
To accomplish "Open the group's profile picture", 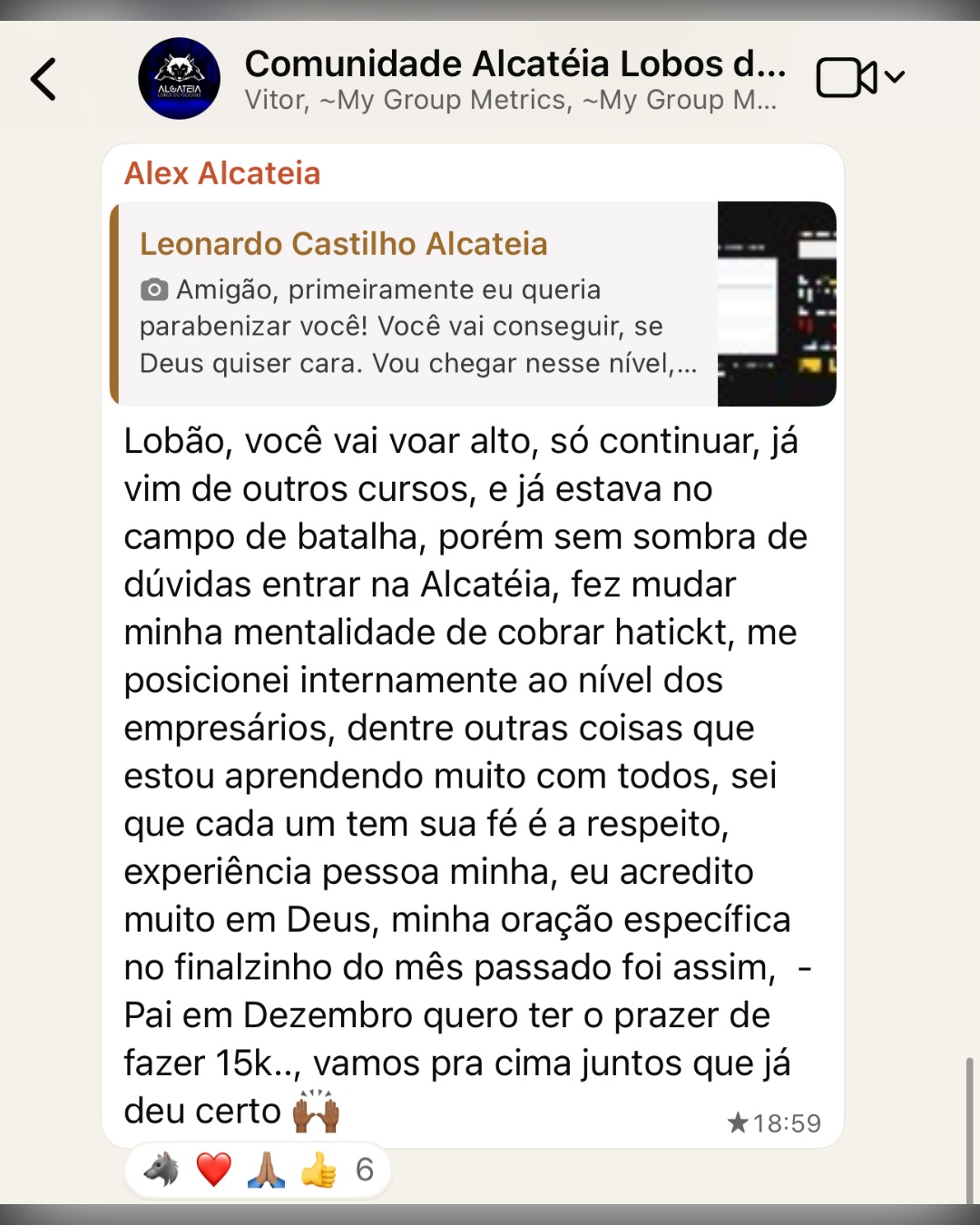I will pos(179,79).
